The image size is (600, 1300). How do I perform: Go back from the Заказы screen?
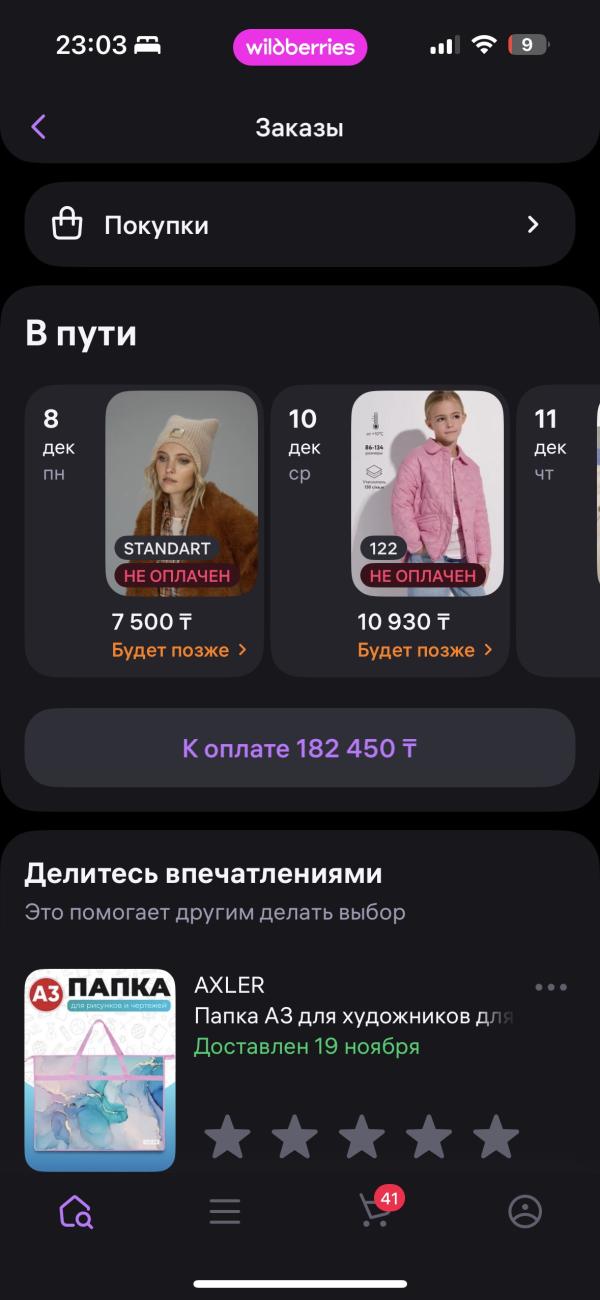click(x=39, y=127)
